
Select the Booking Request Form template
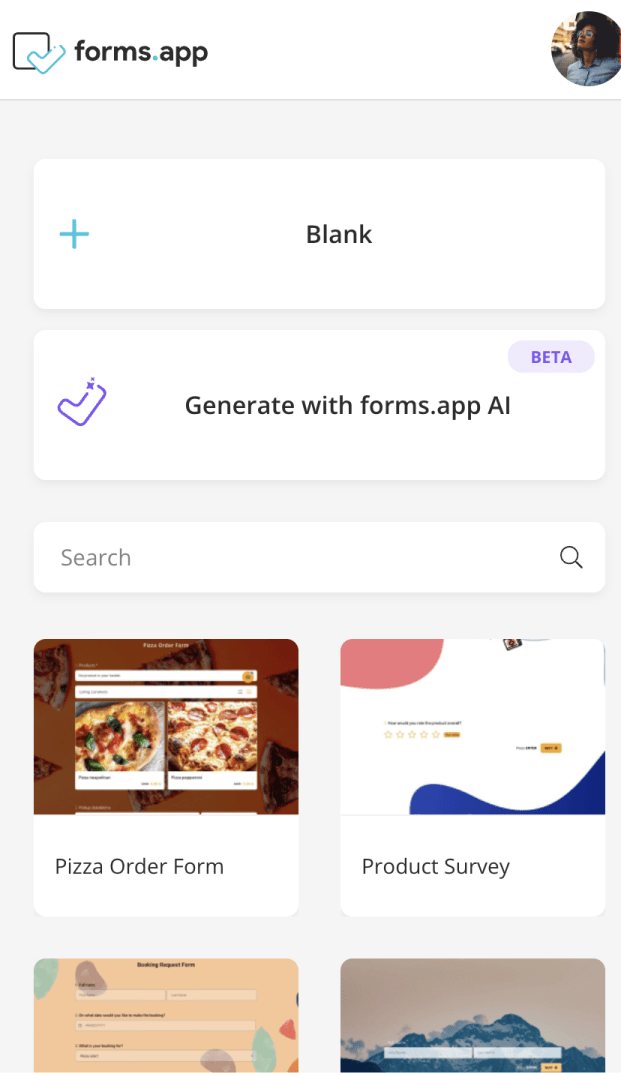coord(166,1015)
